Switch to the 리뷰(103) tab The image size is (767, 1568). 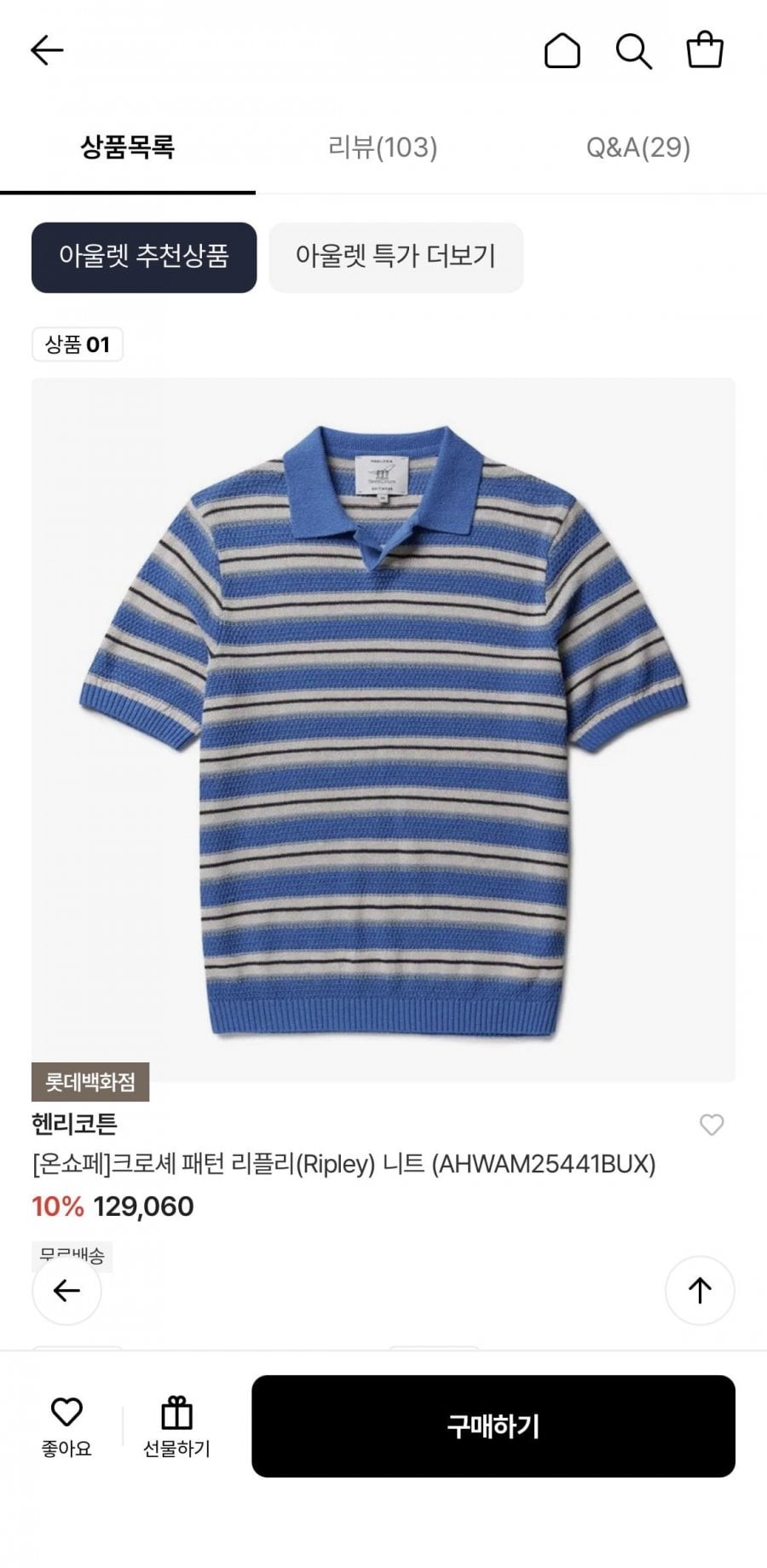point(383,148)
